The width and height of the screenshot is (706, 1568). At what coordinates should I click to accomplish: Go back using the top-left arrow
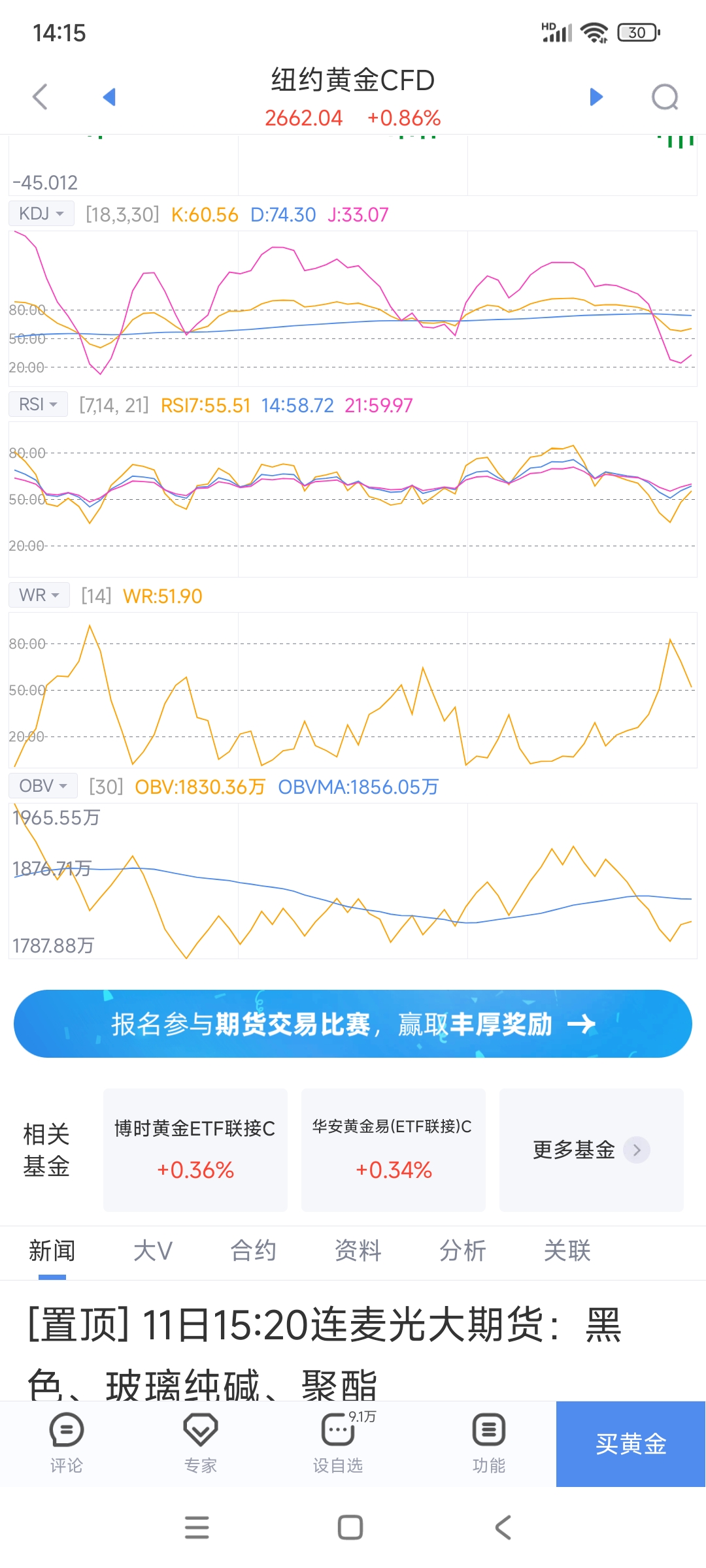[x=41, y=97]
